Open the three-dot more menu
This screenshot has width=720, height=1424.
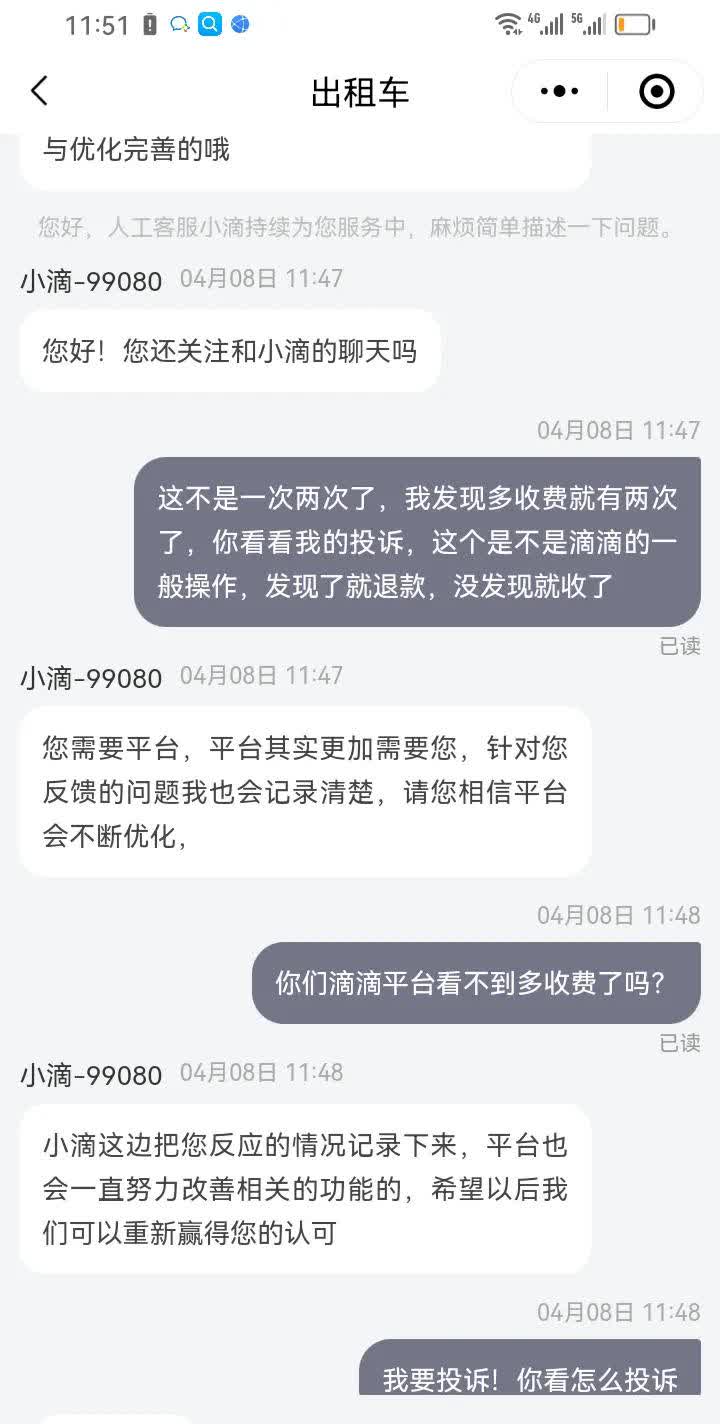(x=559, y=91)
